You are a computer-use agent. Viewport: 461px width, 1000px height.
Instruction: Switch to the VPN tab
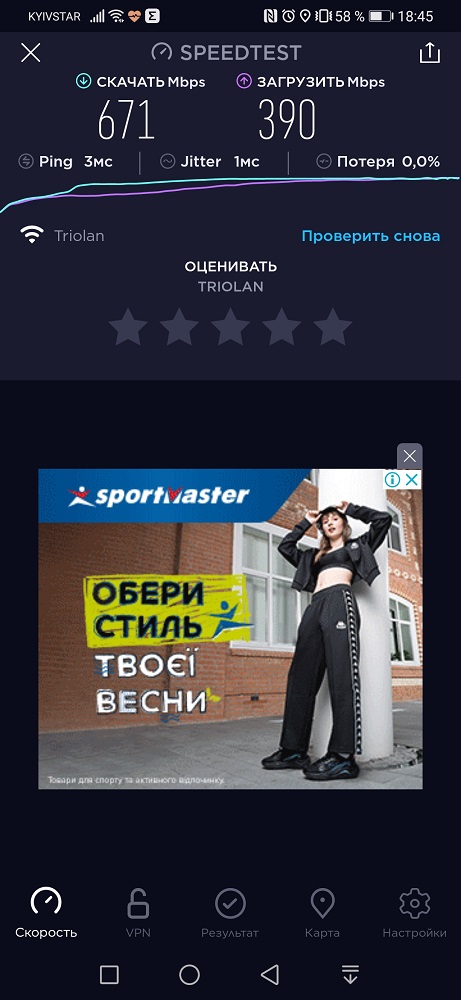tap(138, 913)
